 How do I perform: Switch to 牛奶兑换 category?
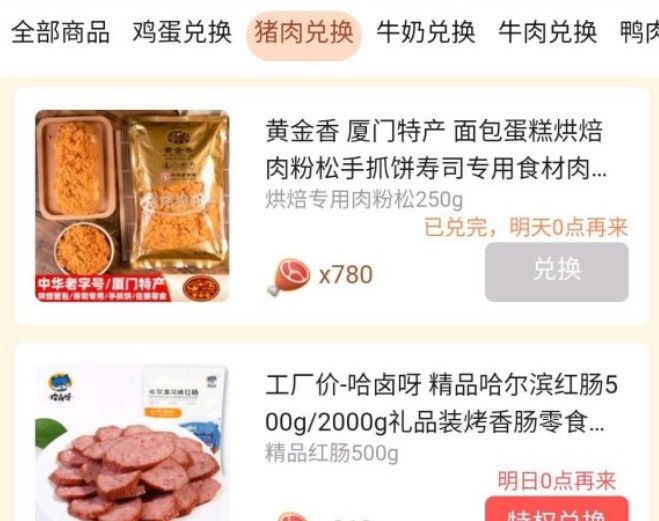coord(425,32)
